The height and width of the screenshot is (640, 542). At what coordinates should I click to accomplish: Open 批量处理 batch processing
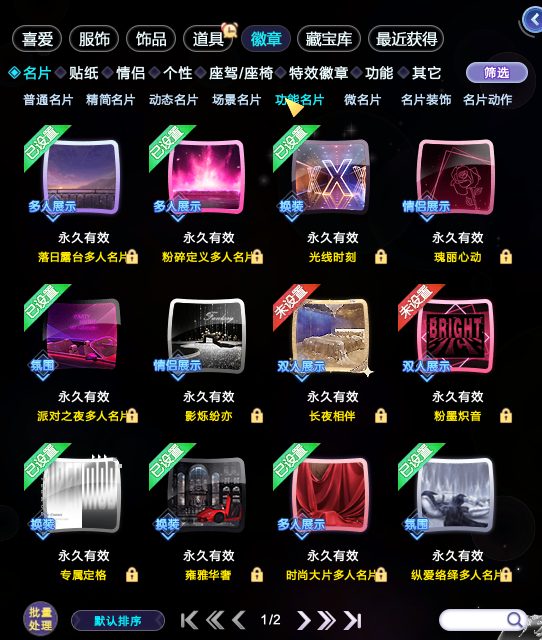click(x=40, y=619)
